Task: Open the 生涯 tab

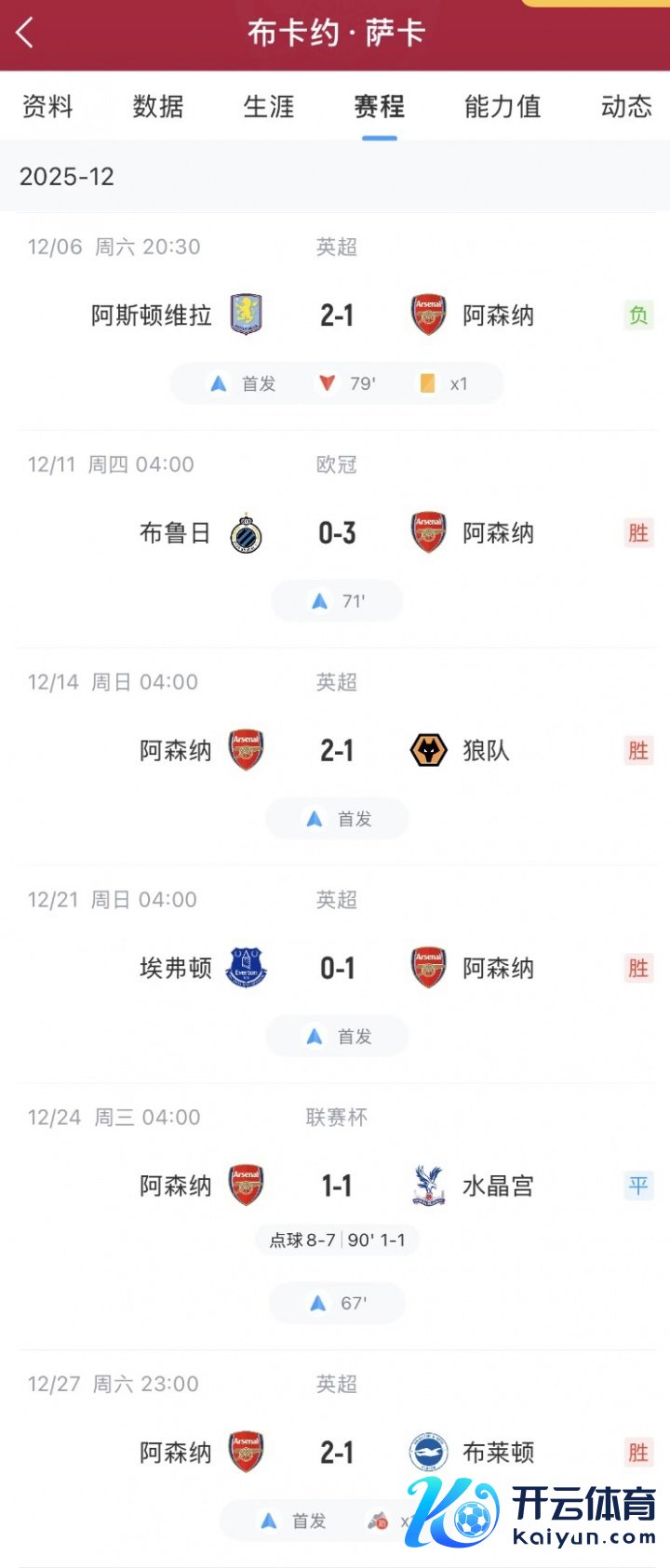Action: 268,107
